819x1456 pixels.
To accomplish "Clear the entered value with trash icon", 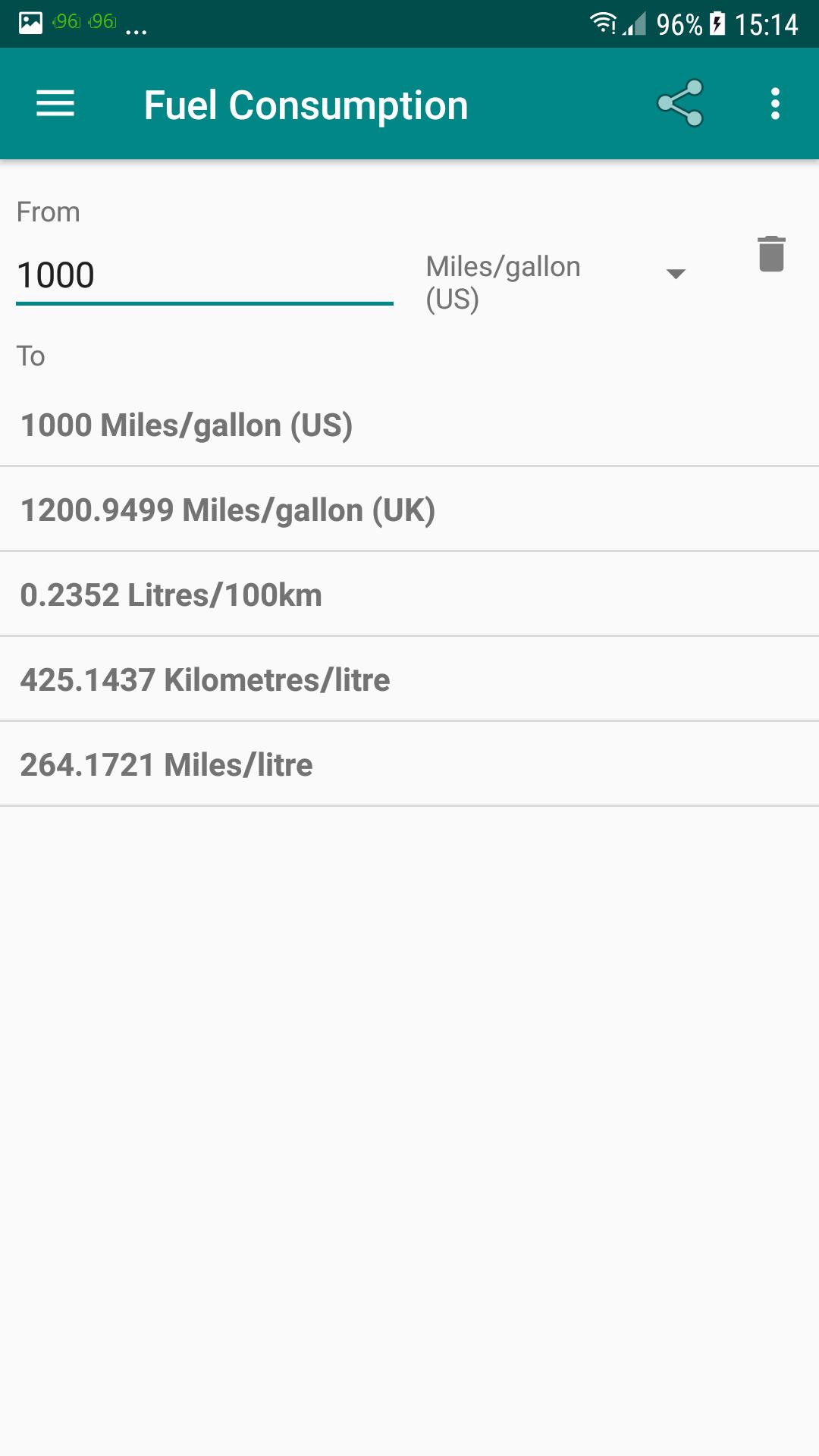I will pyautogui.click(x=771, y=254).
